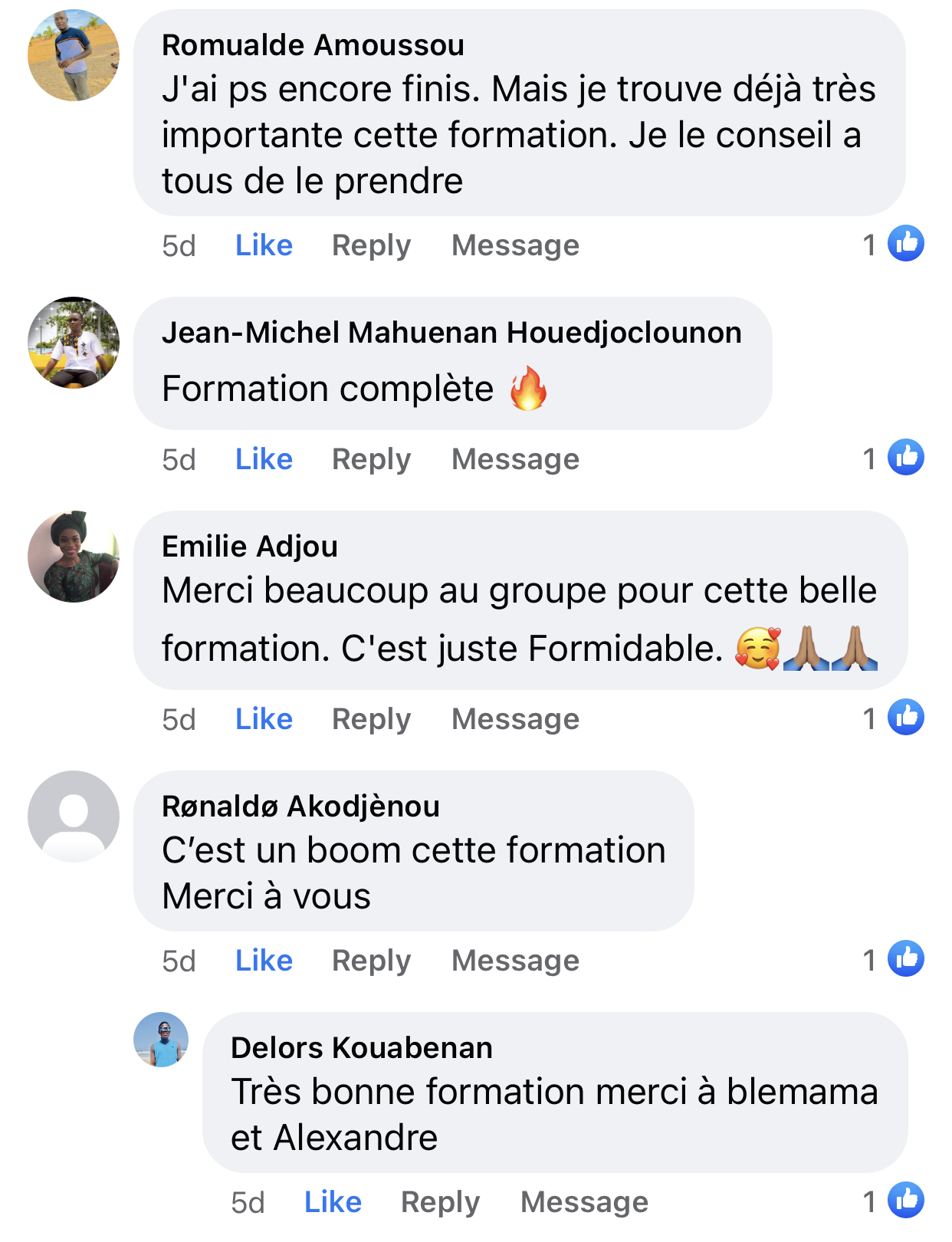Like Rønaldø Akodjènou's comment
952x1242 pixels.
264,961
